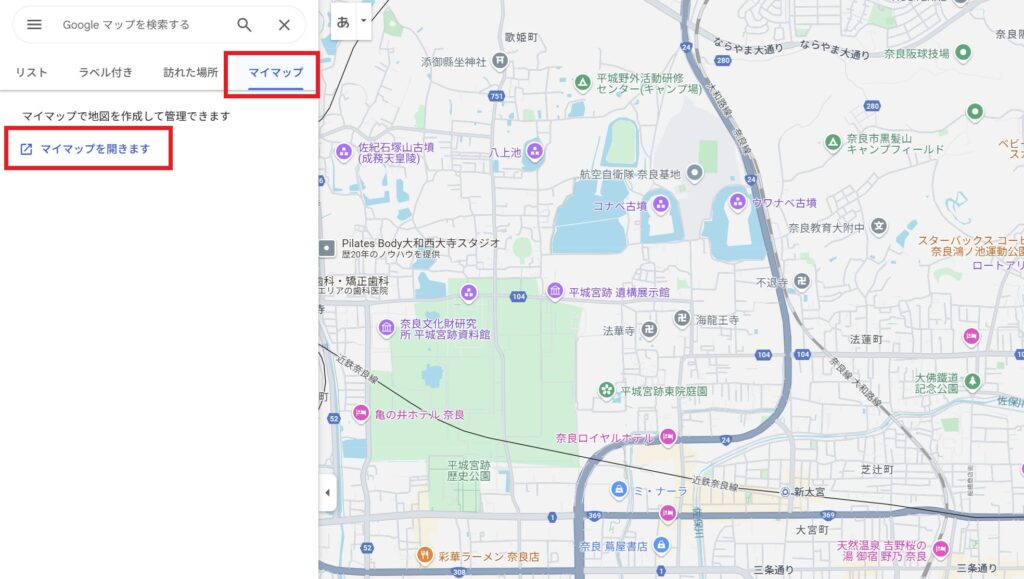Tap the コナベ古墳 map marker

(659, 205)
